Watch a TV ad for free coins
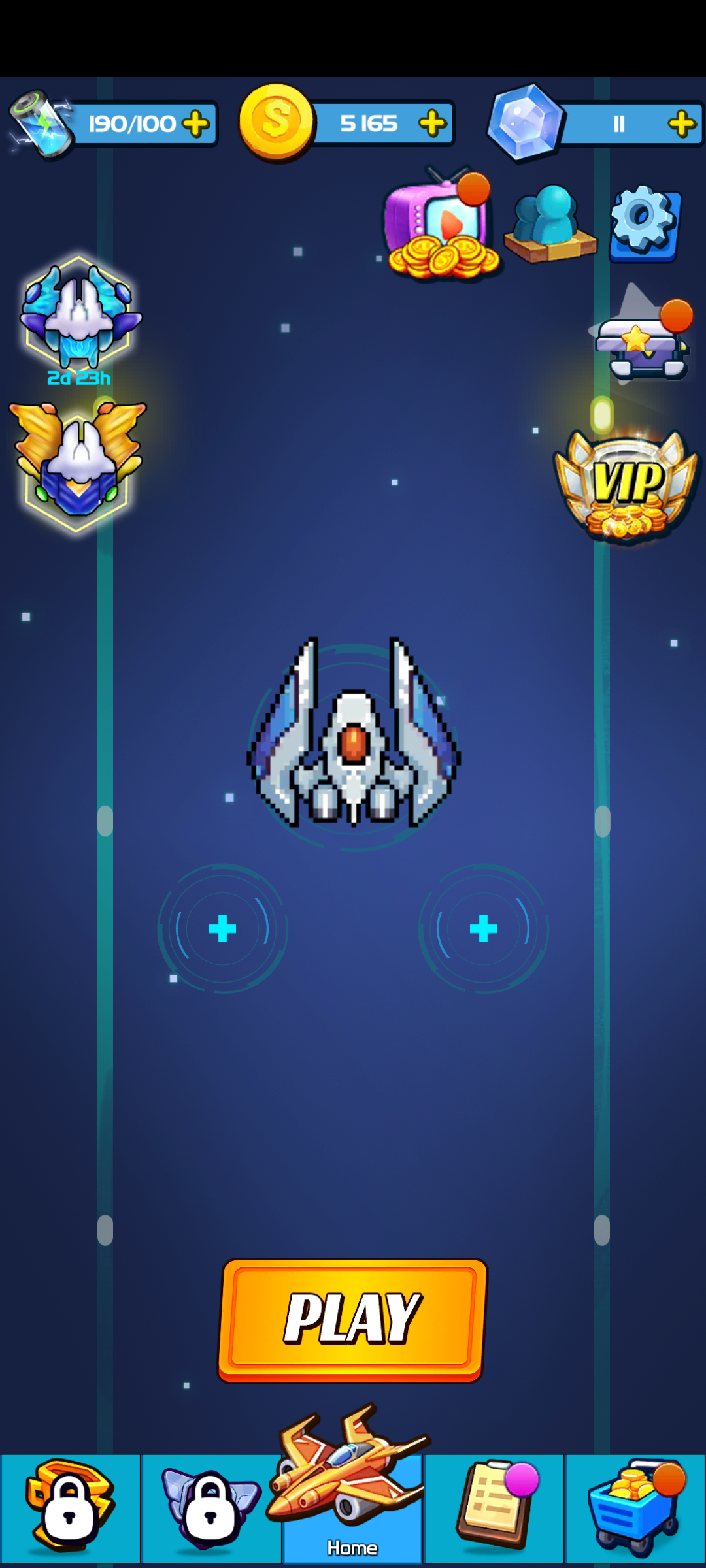 (x=441, y=227)
